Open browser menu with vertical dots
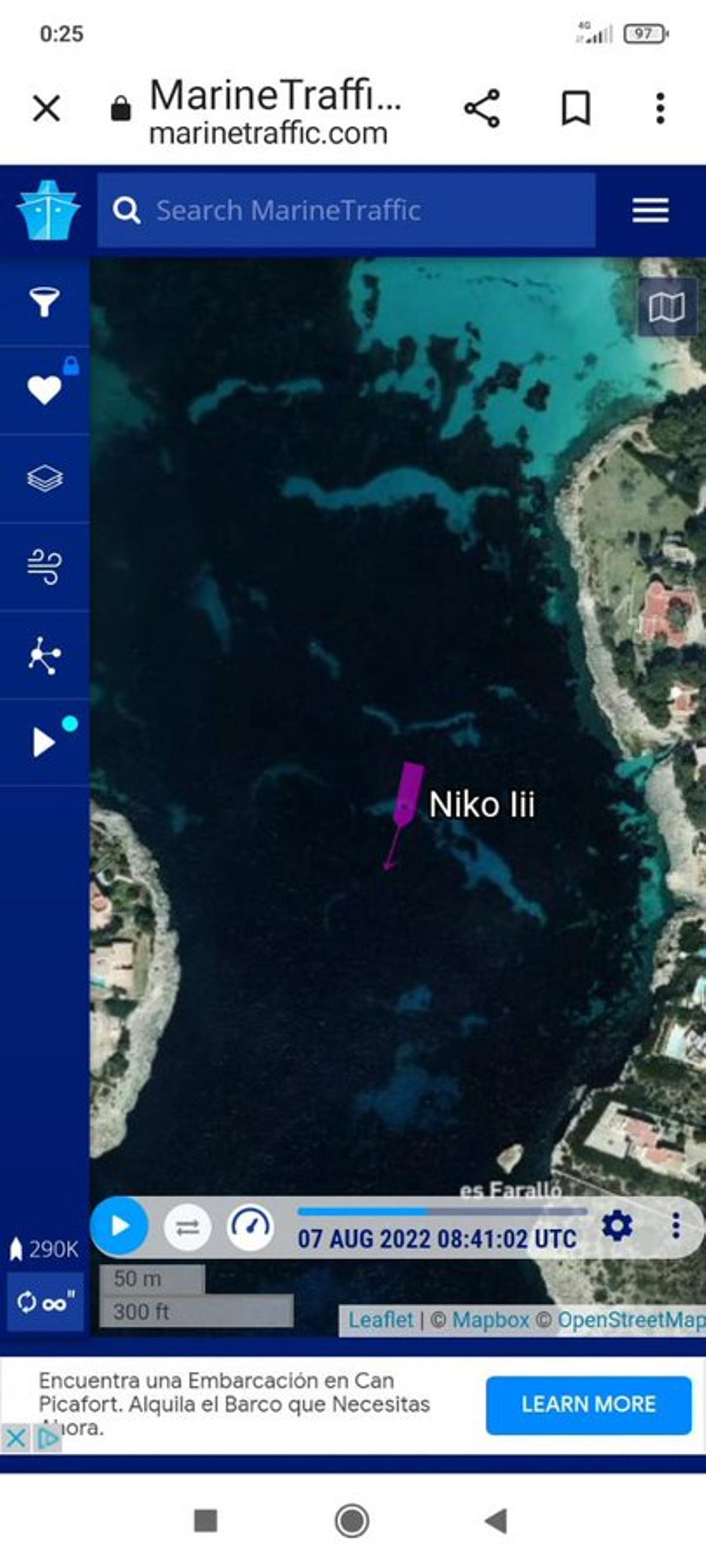The height and width of the screenshot is (1568, 706). 660,109
